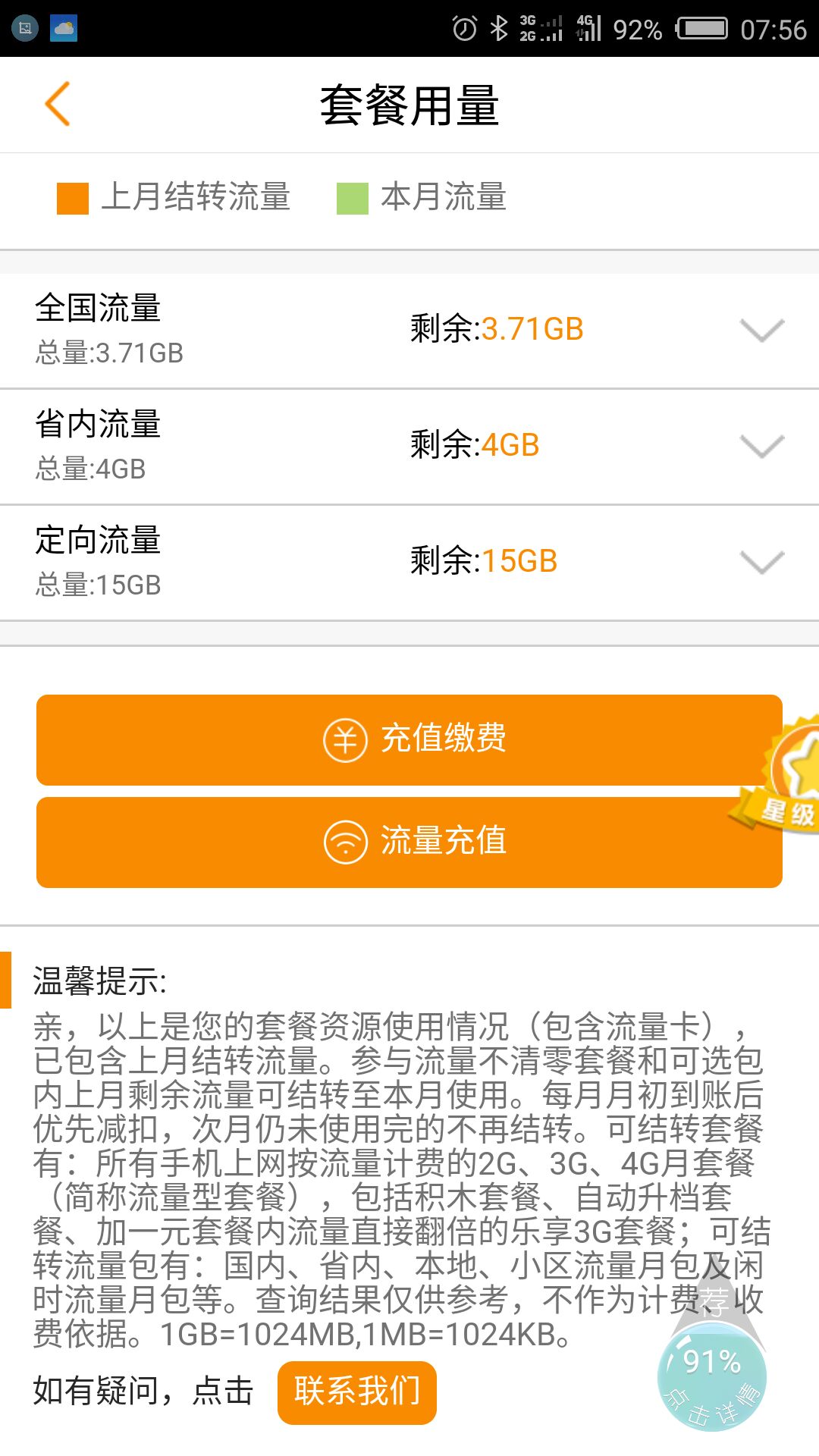Go back using the orange arrow
This screenshot has width=819, height=1456.
point(58,104)
